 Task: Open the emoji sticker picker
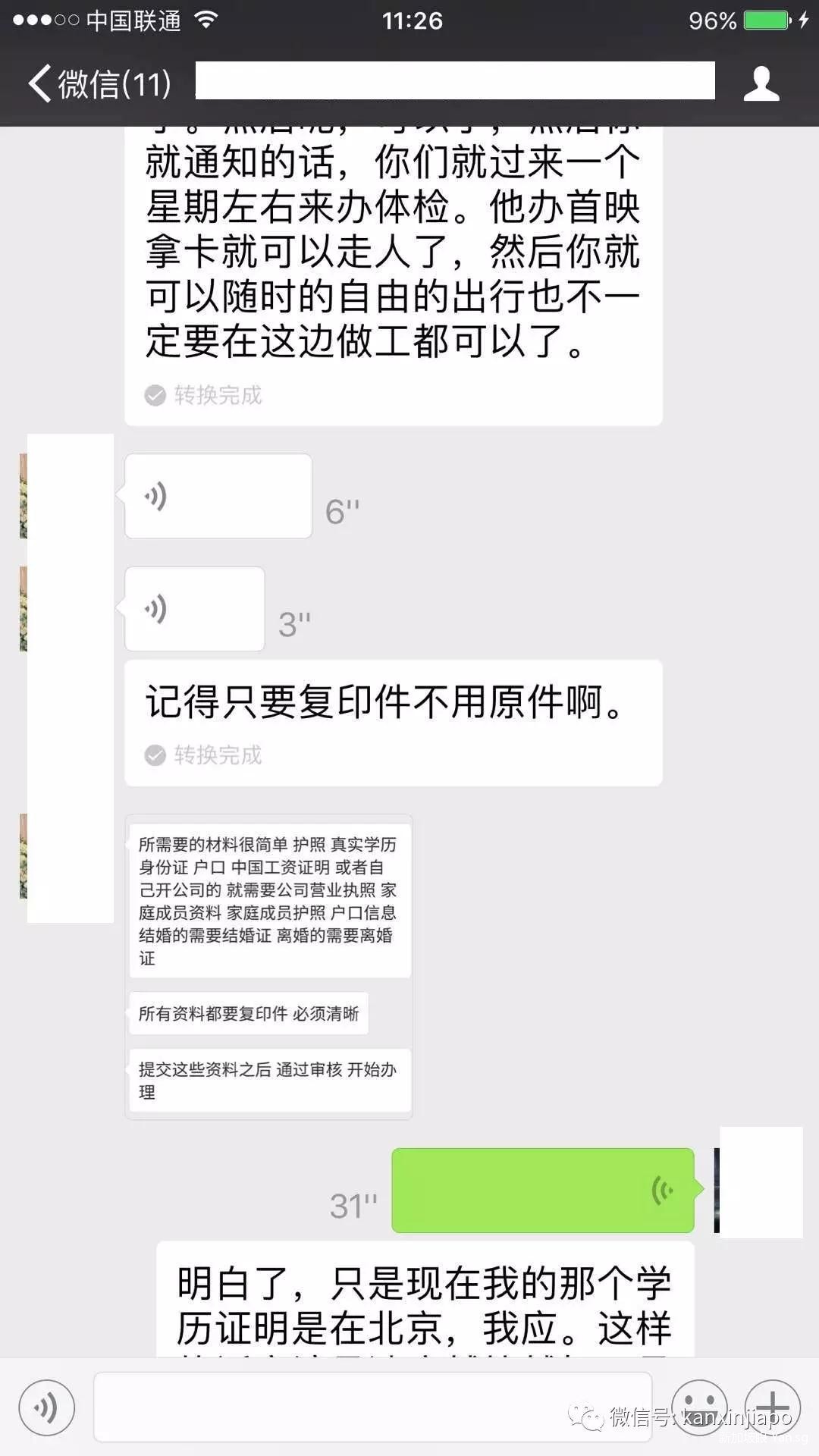click(699, 1407)
